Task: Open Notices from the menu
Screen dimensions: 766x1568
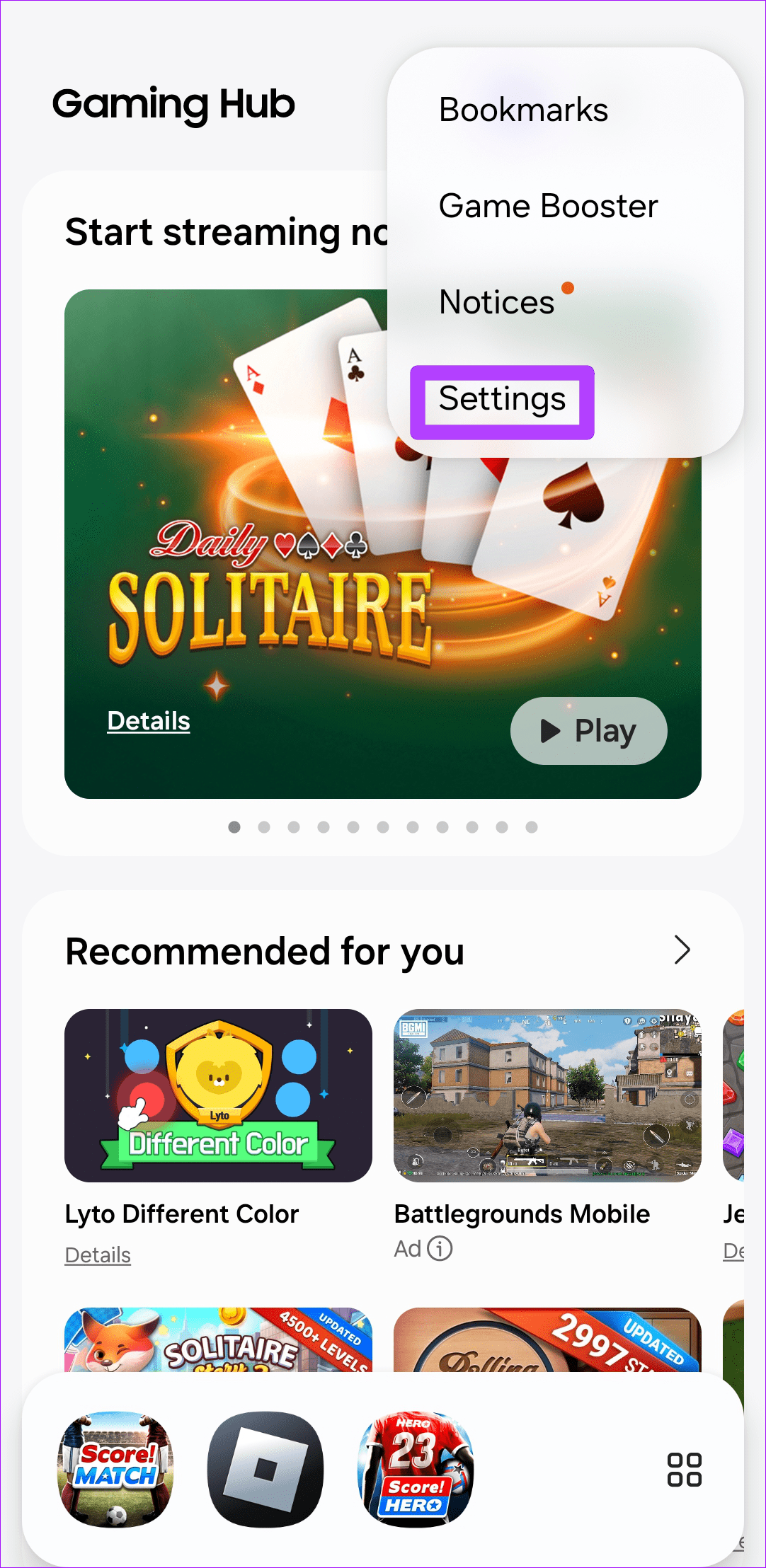Action: tap(497, 303)
